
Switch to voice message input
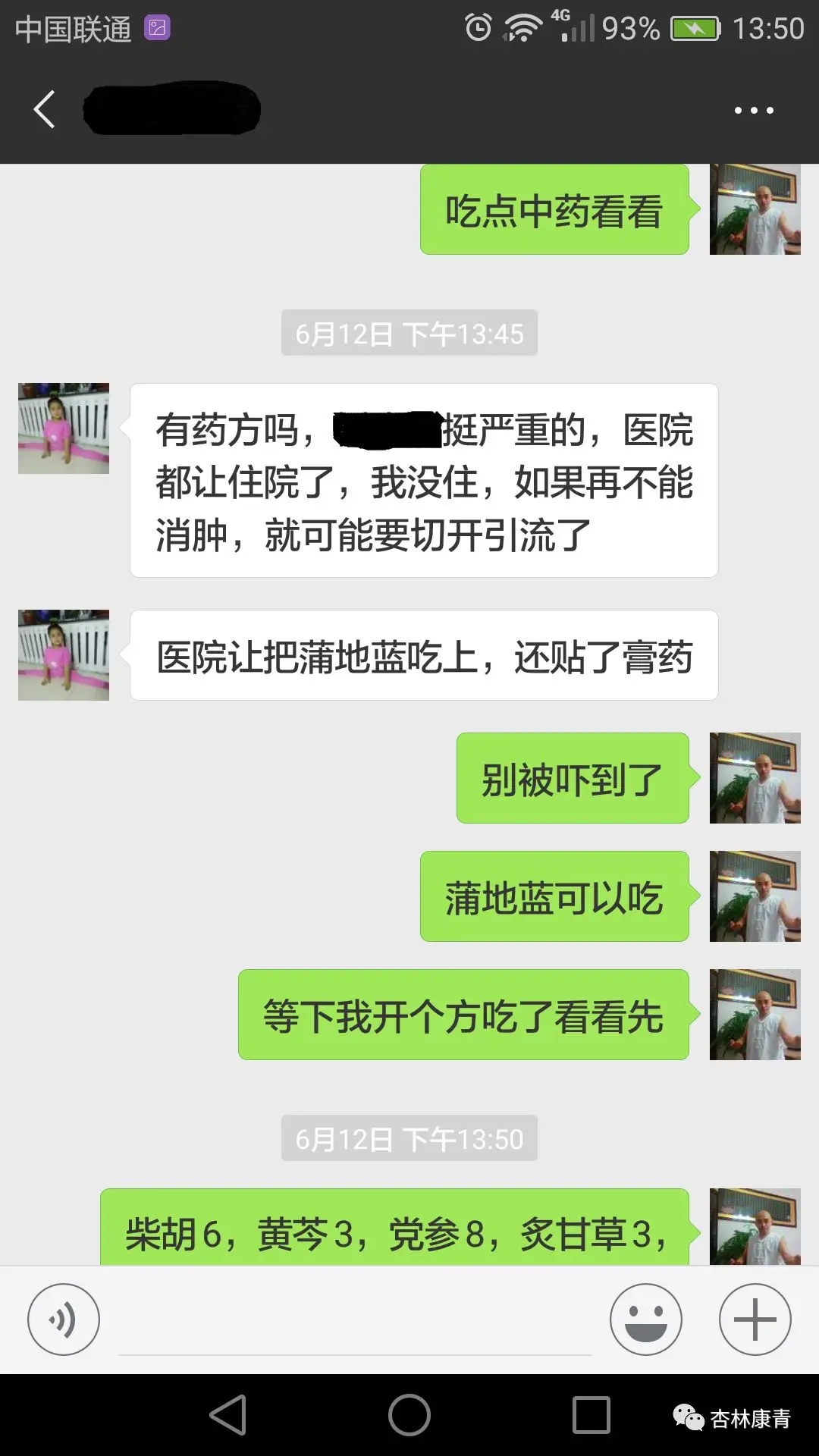[64, 1319]
